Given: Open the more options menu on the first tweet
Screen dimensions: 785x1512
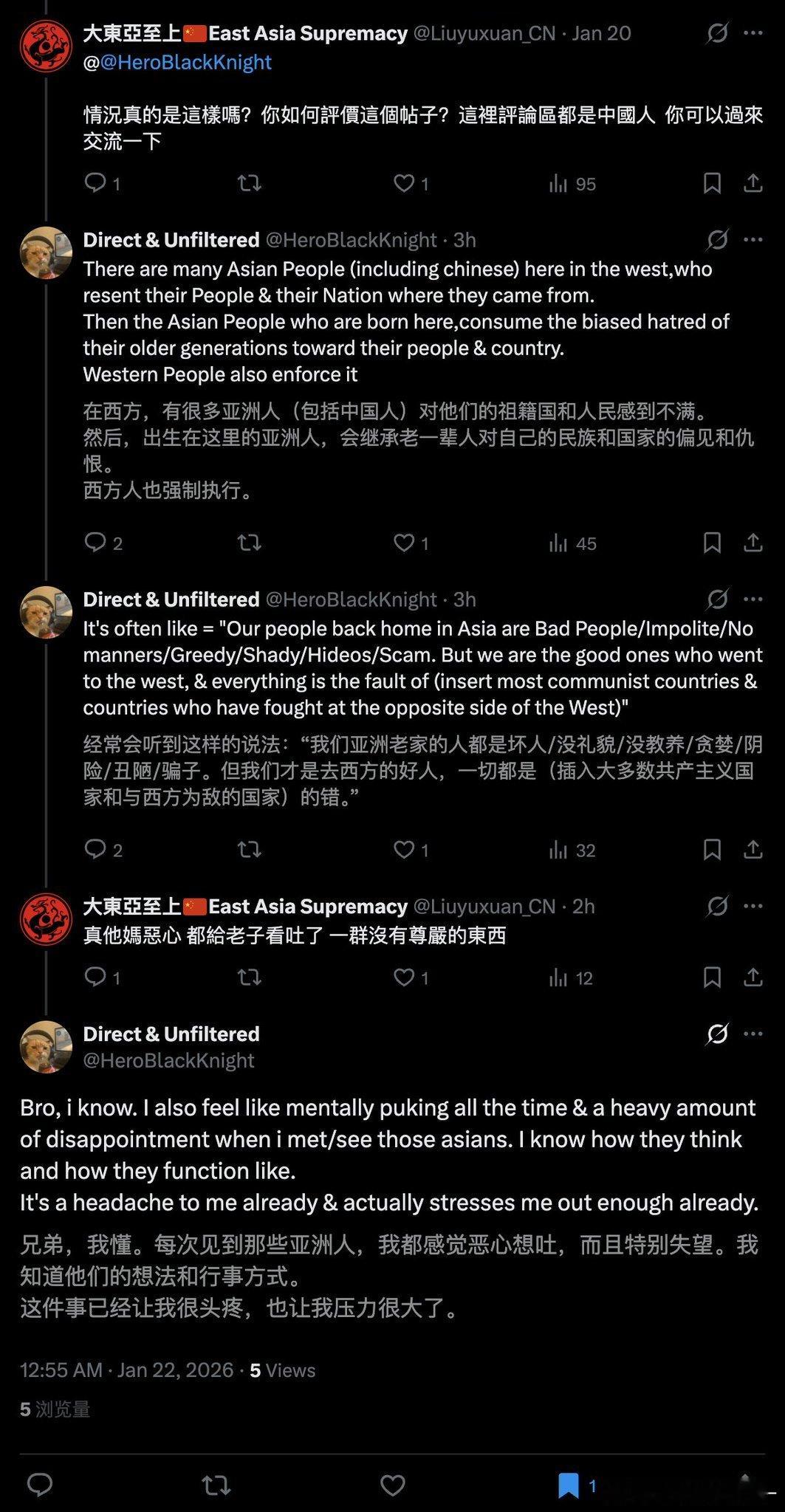Looking at the screenshot, I should click(754, 32).
